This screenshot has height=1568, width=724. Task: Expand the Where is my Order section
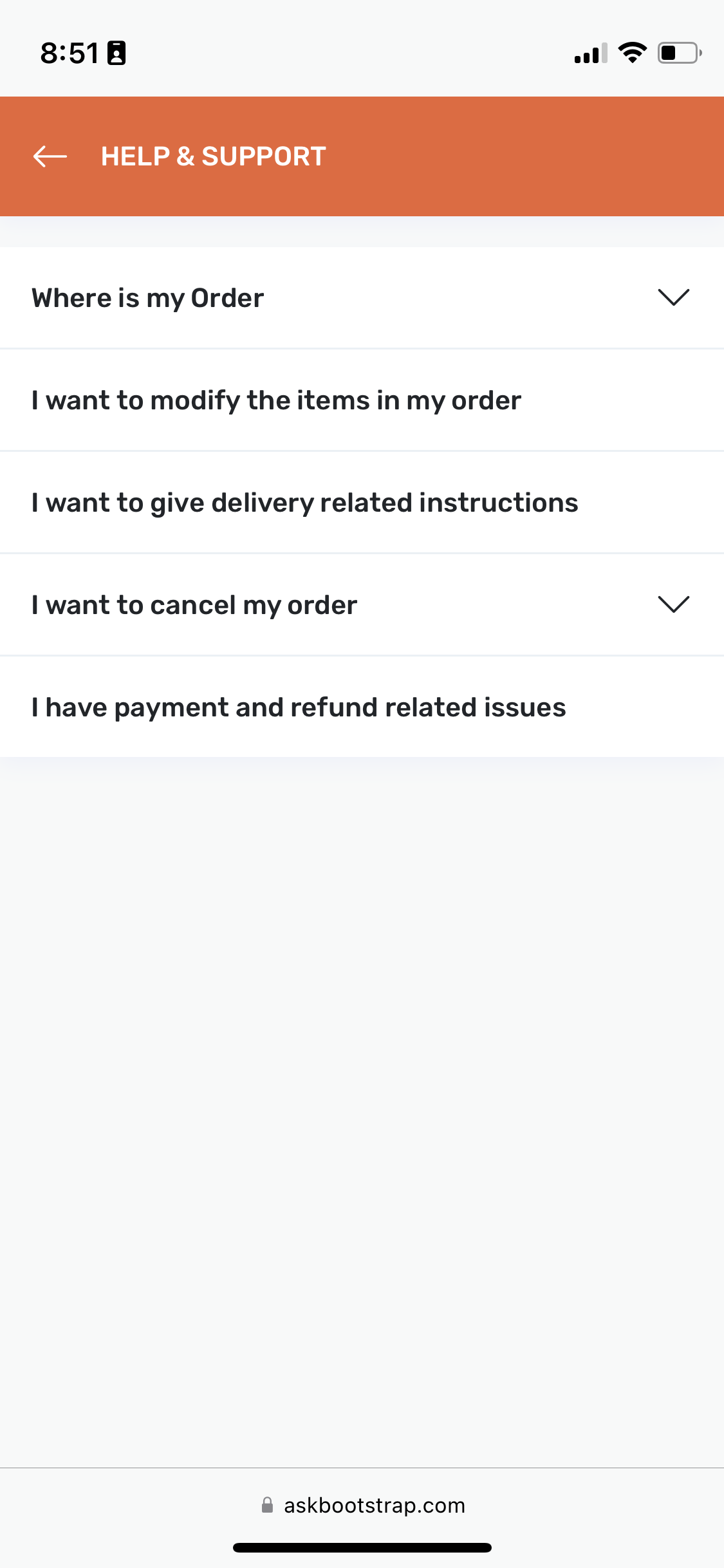(x=362, y=298)
